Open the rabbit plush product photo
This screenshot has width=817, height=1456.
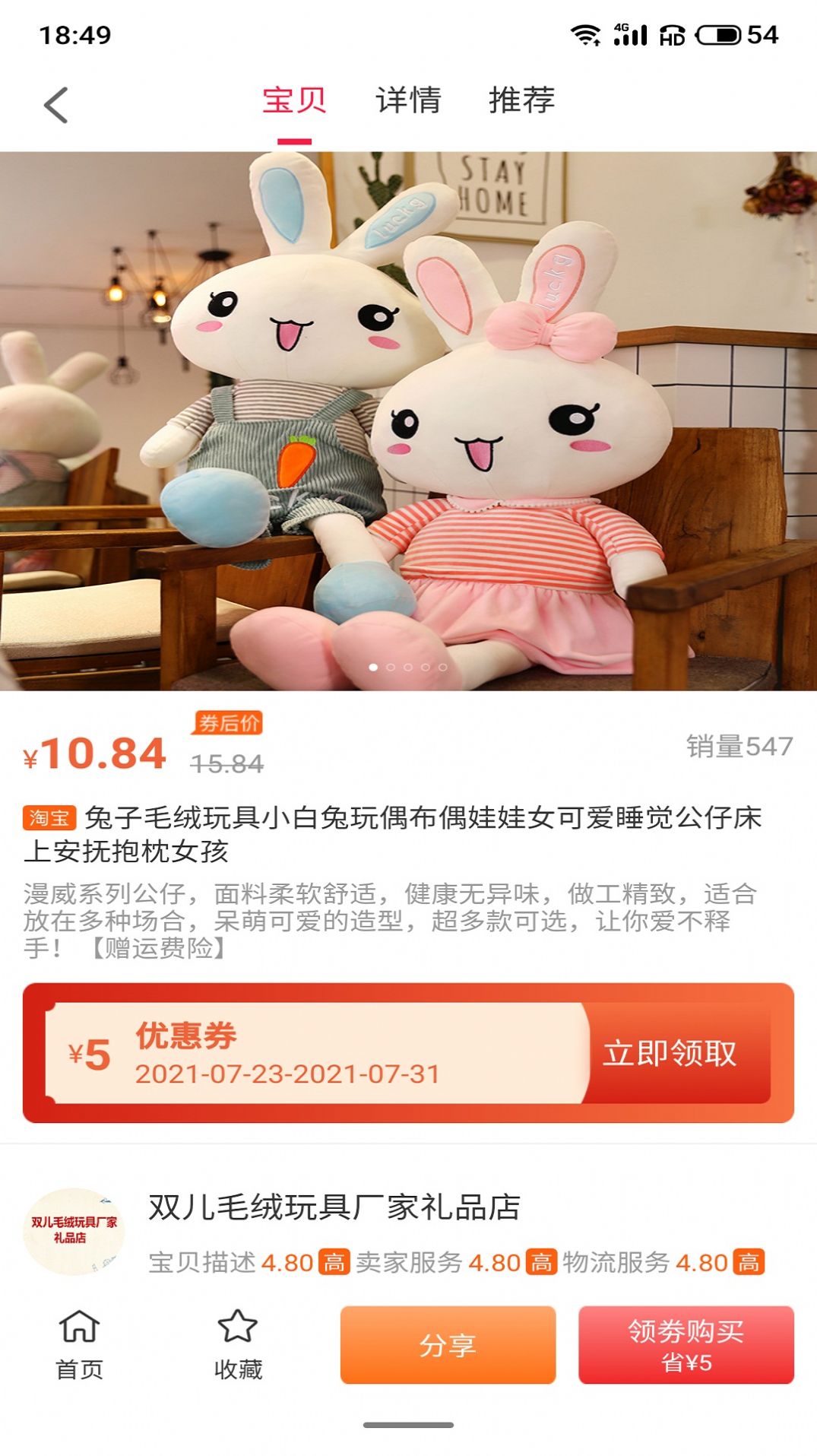click(x=408, y=420)
